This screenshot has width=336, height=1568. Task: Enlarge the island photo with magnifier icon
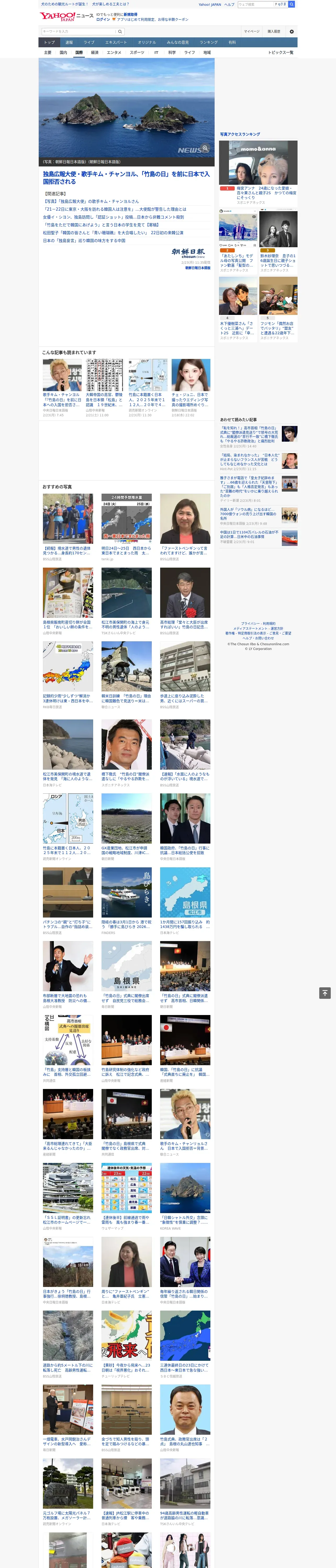click(x=205, y=148)
